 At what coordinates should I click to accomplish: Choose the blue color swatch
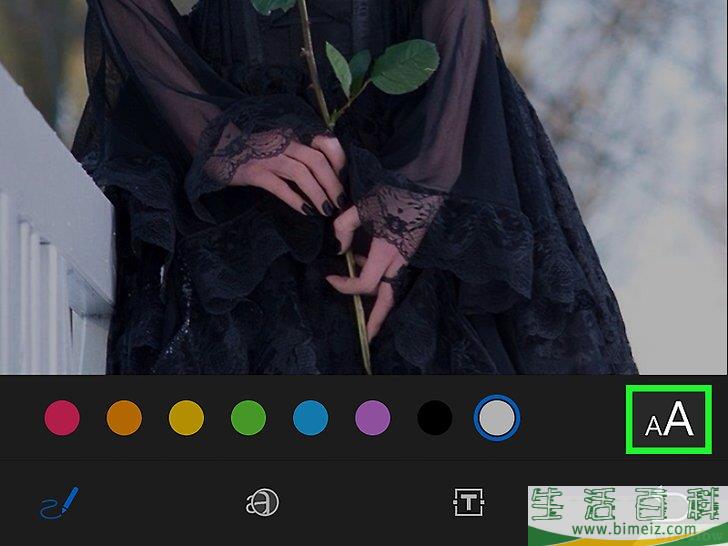pyautogui.click(x=310, y=417)
